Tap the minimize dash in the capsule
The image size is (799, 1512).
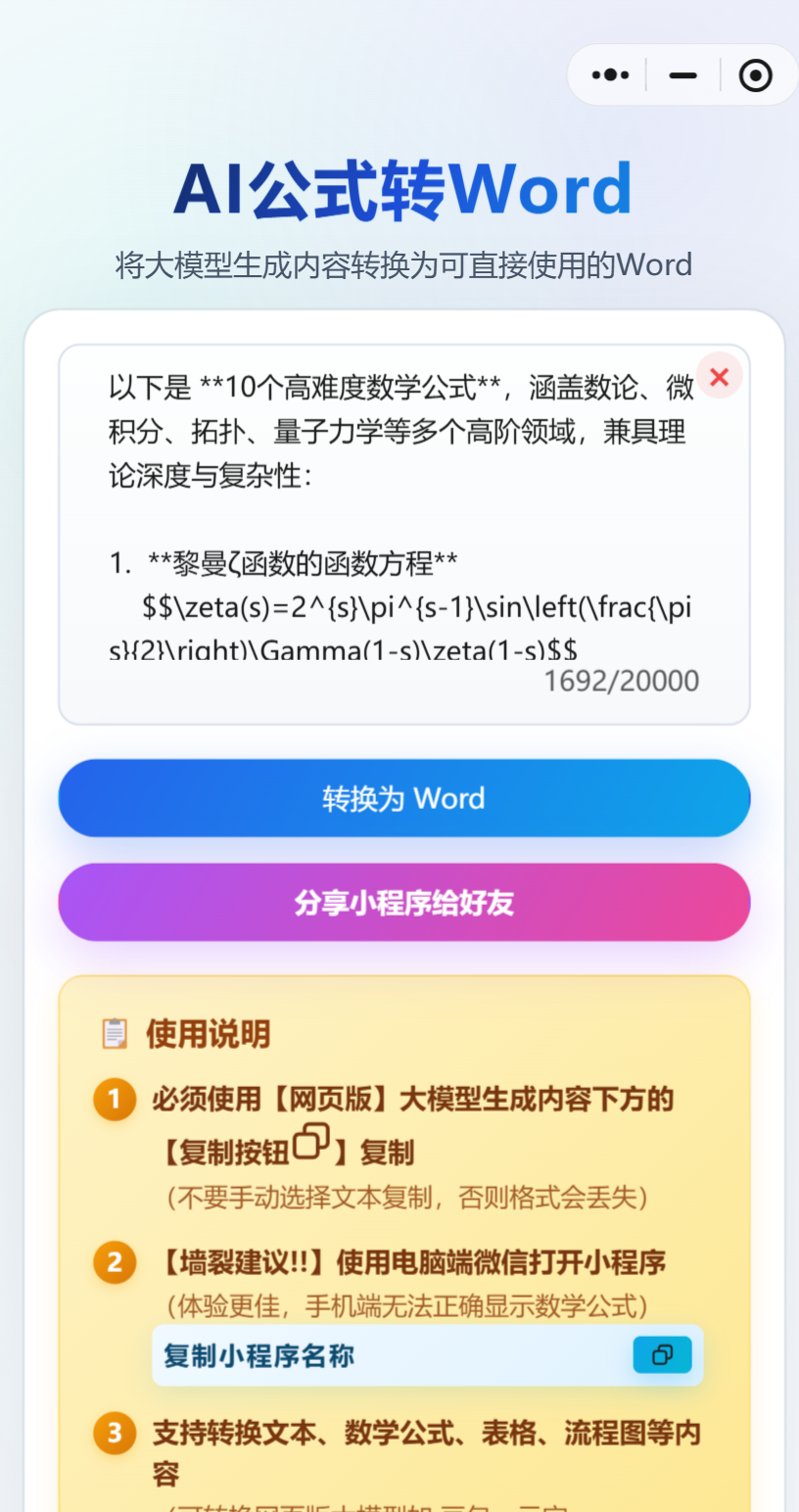[x=681, y=74]
